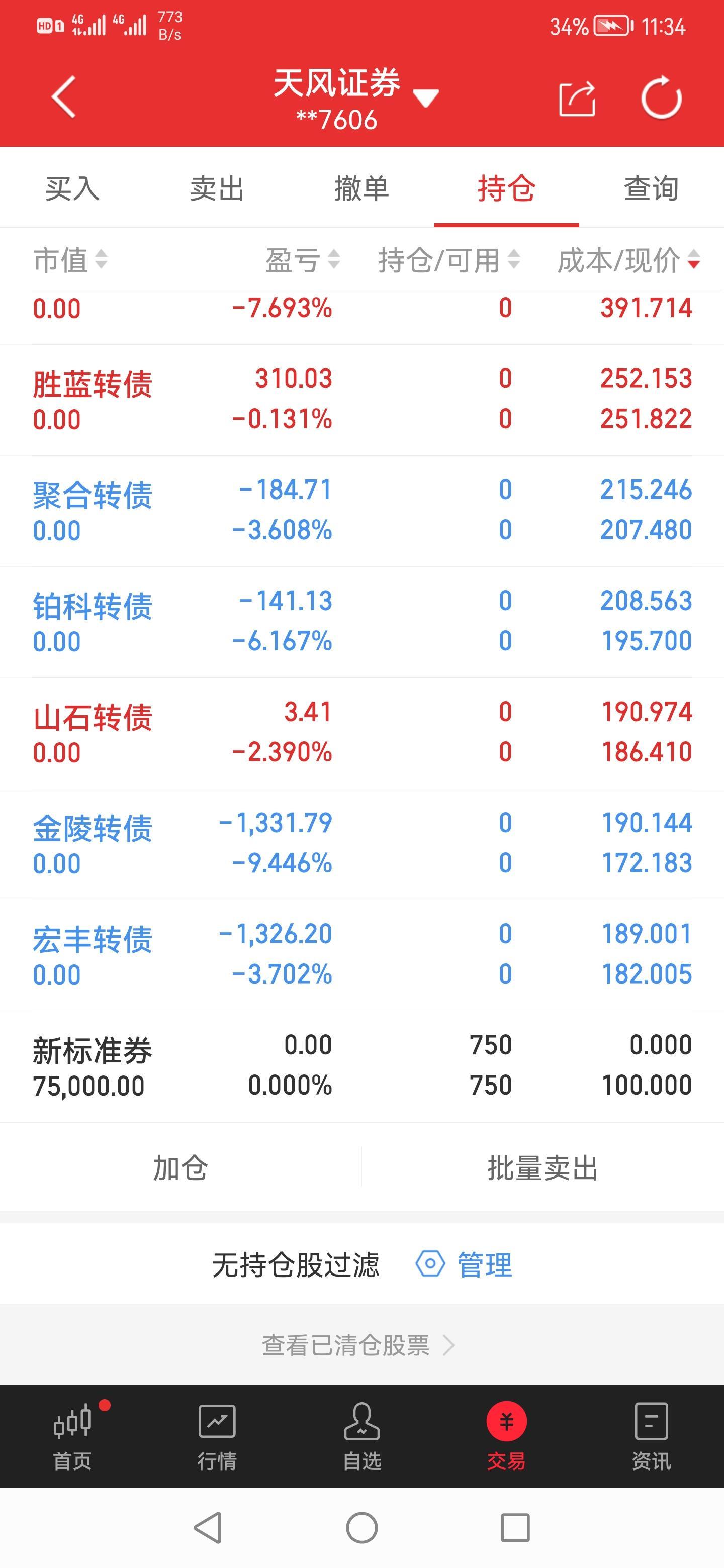Go back using the top-left arrow
Viewport: 724px width, 1568px height.
point(63,97)
